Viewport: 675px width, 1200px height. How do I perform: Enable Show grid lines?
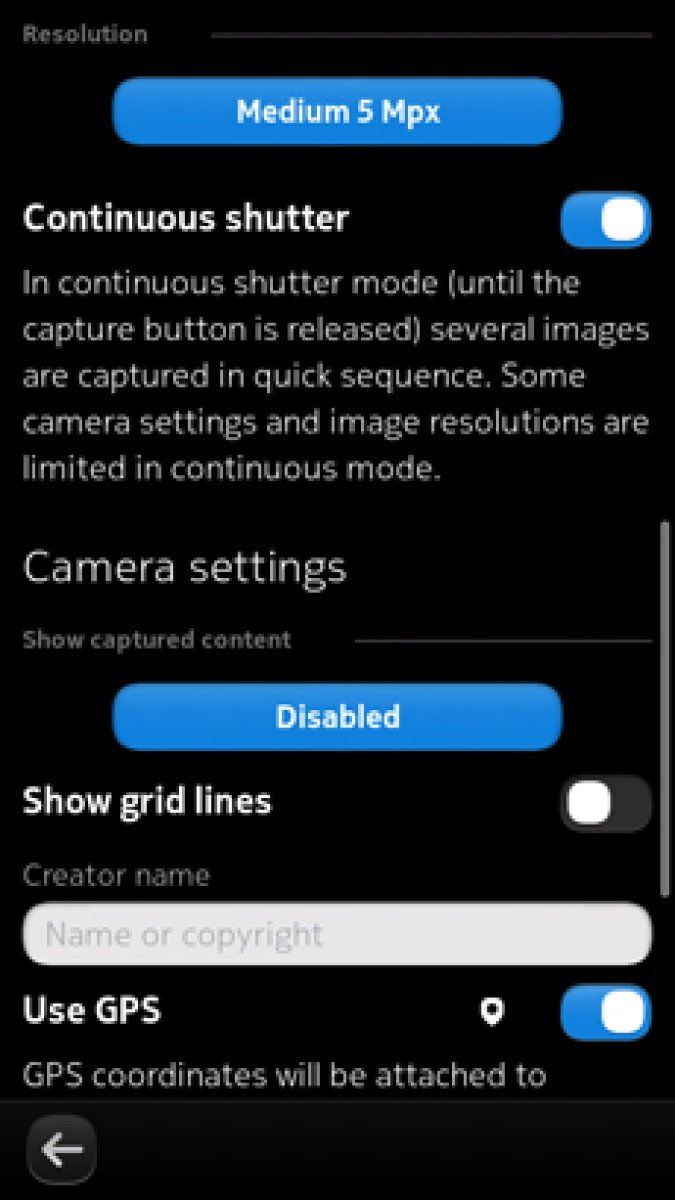pos(605,803)
